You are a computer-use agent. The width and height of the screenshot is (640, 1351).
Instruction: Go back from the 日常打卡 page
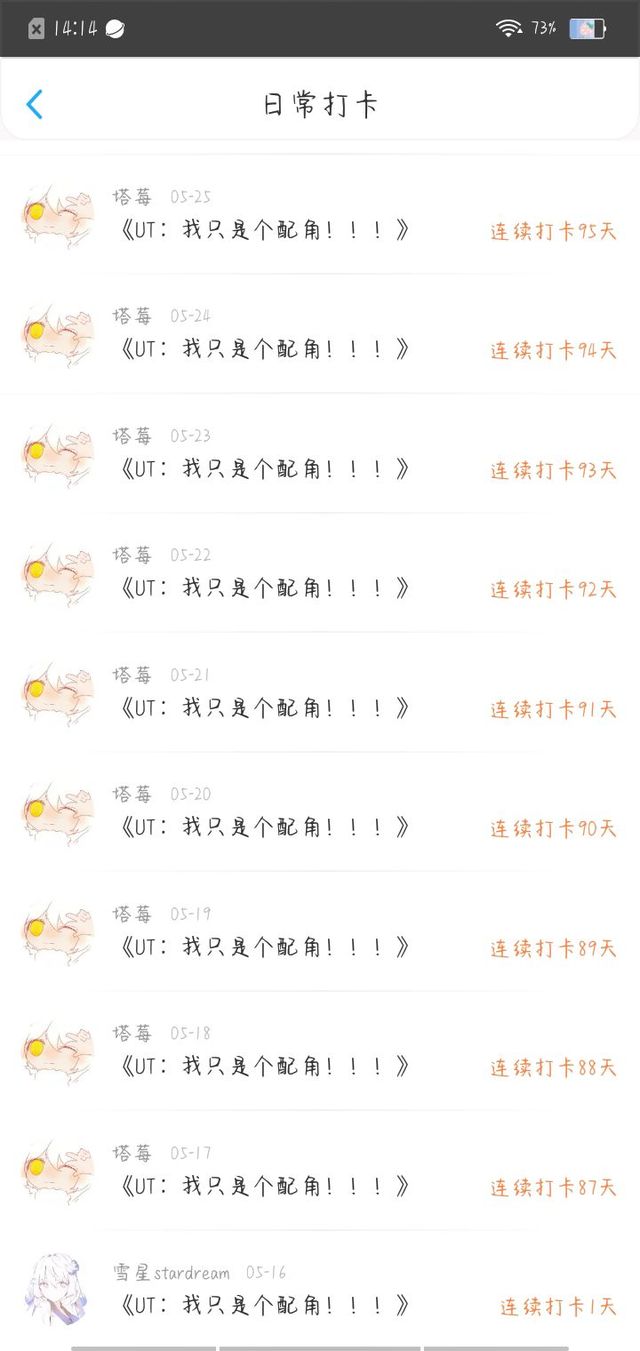(35, 104)
